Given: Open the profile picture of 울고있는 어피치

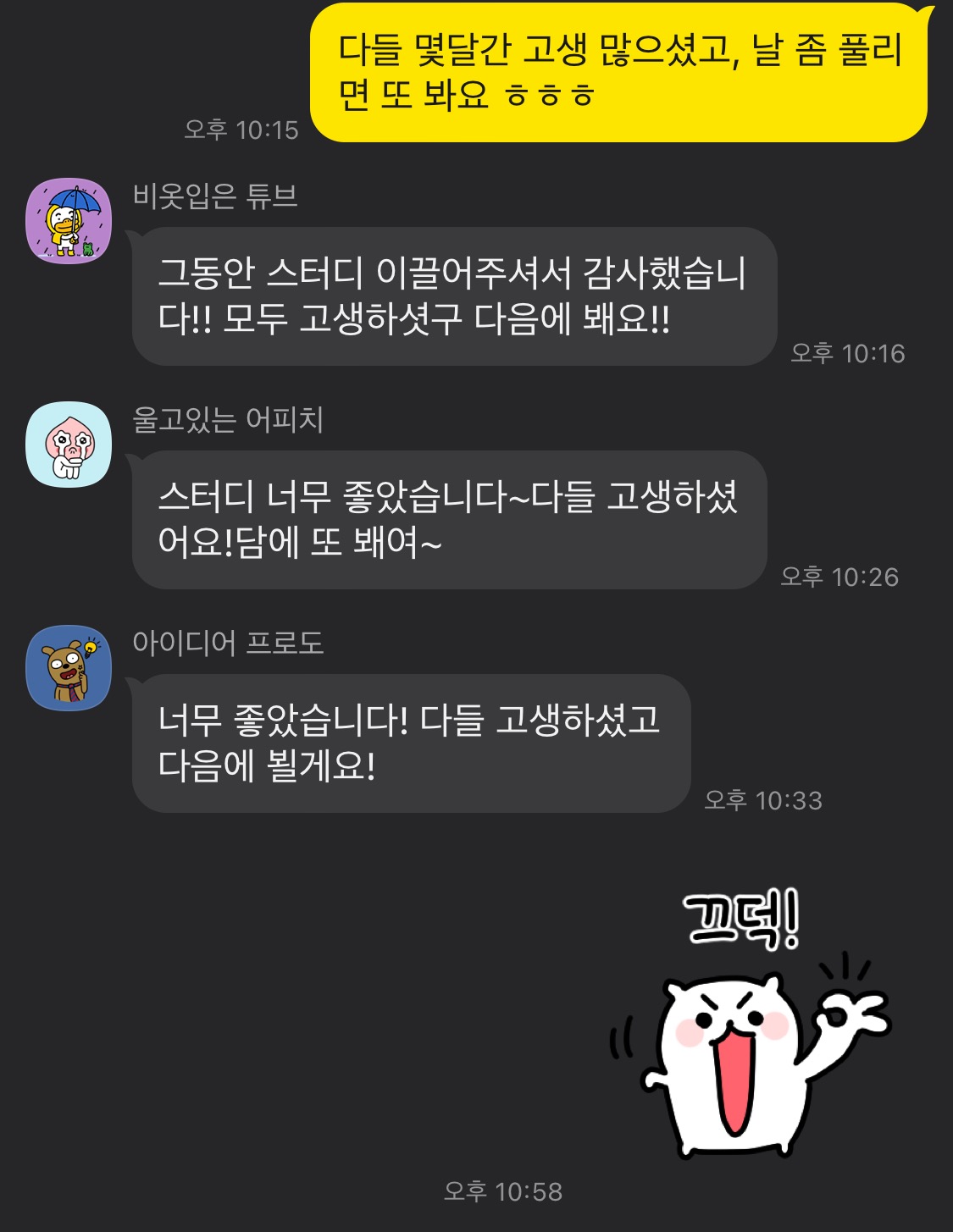Looking at the screenshot, I should click(x=69, y=445).
